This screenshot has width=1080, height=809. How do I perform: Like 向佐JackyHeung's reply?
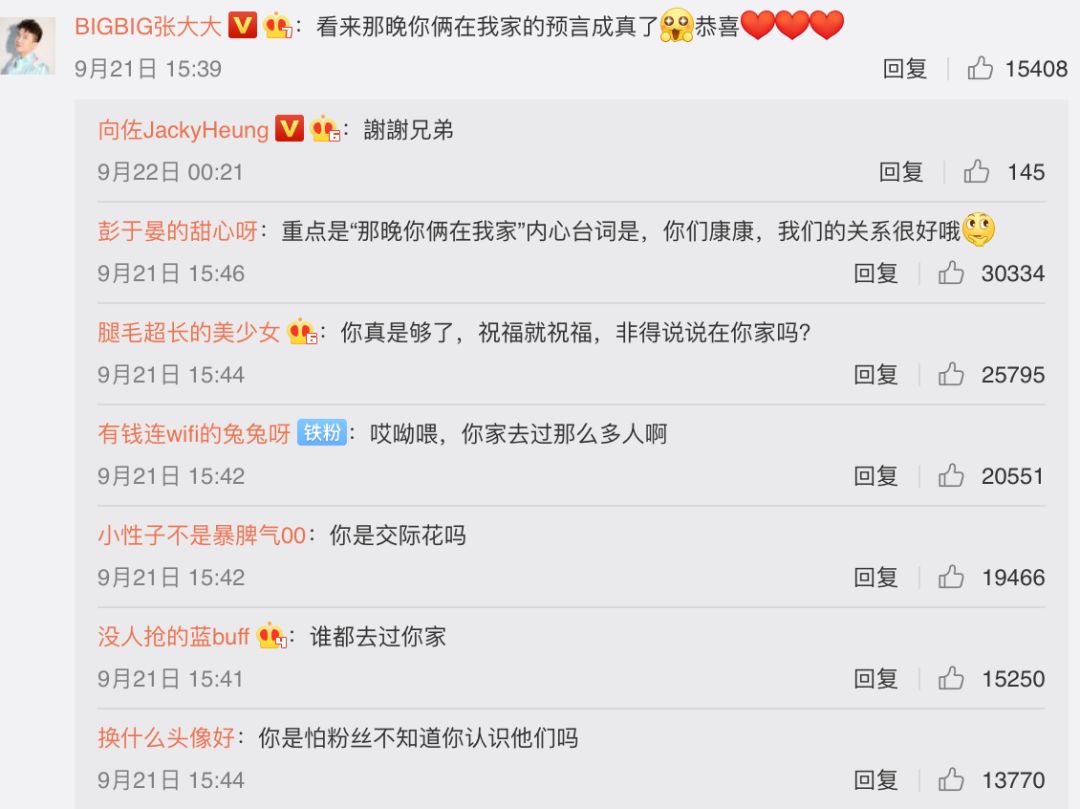click(x=977, y=172)
